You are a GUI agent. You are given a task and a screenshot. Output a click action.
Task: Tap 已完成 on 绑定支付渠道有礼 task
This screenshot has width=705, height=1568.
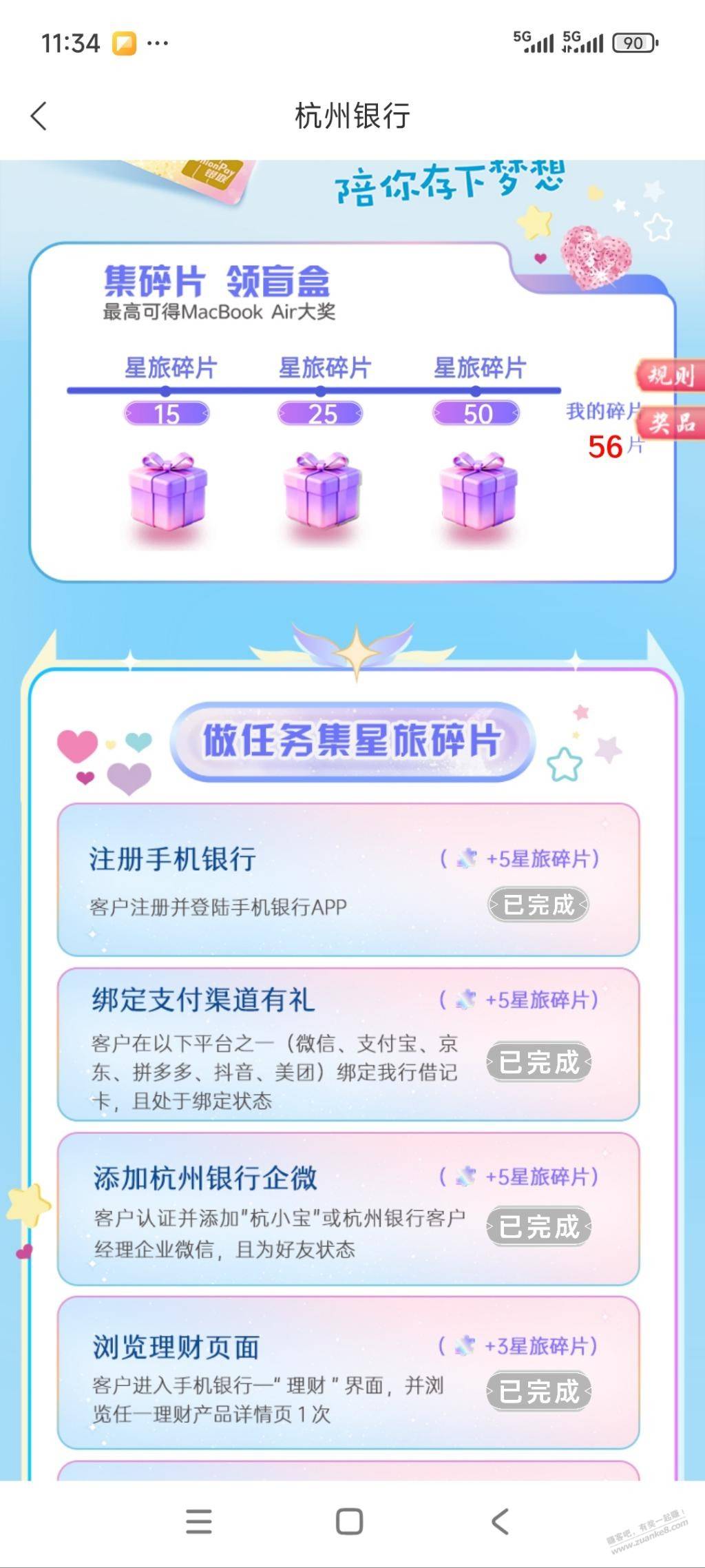[538, 1062]
